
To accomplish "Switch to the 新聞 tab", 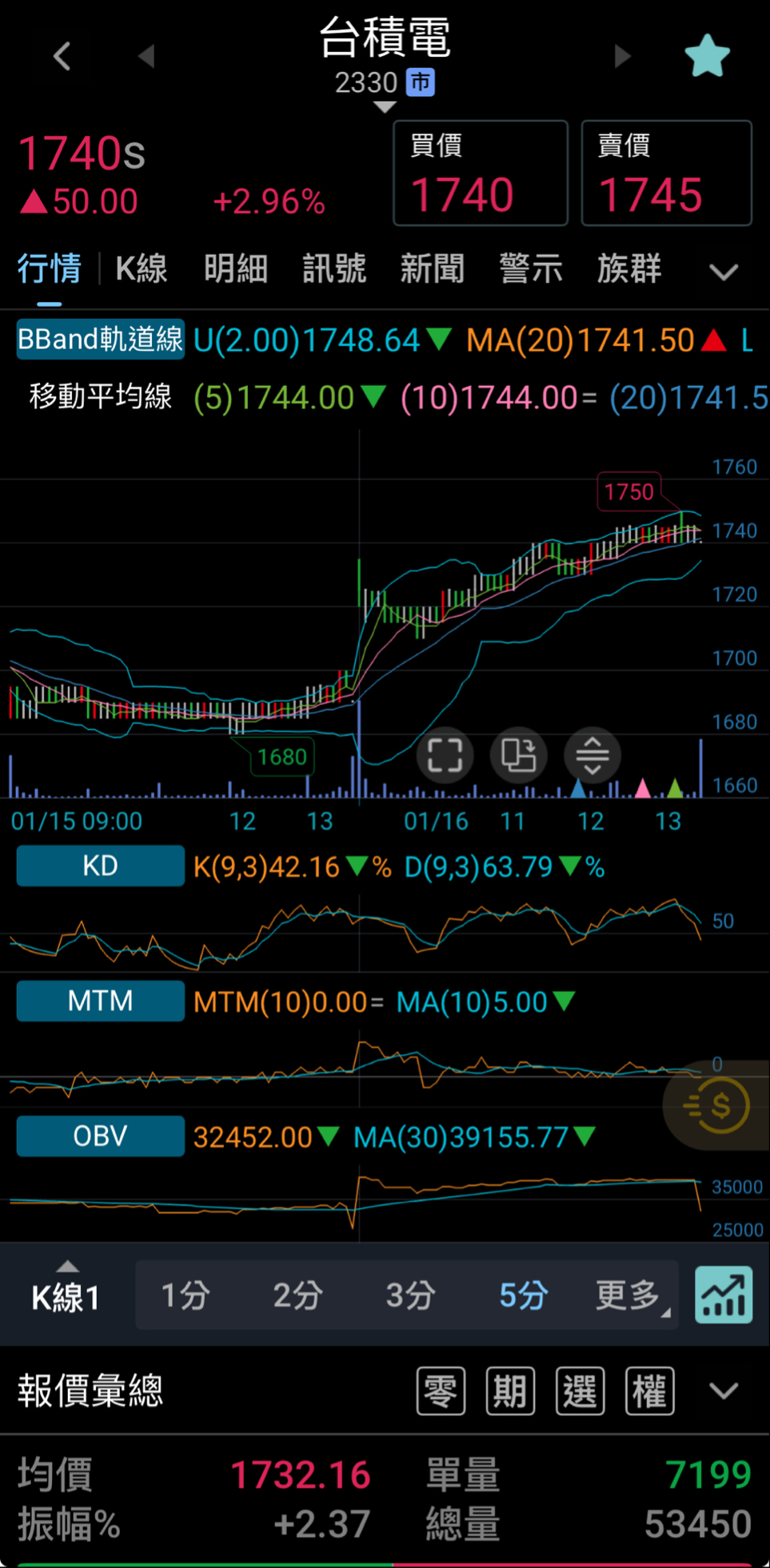I will click(433, 269).
